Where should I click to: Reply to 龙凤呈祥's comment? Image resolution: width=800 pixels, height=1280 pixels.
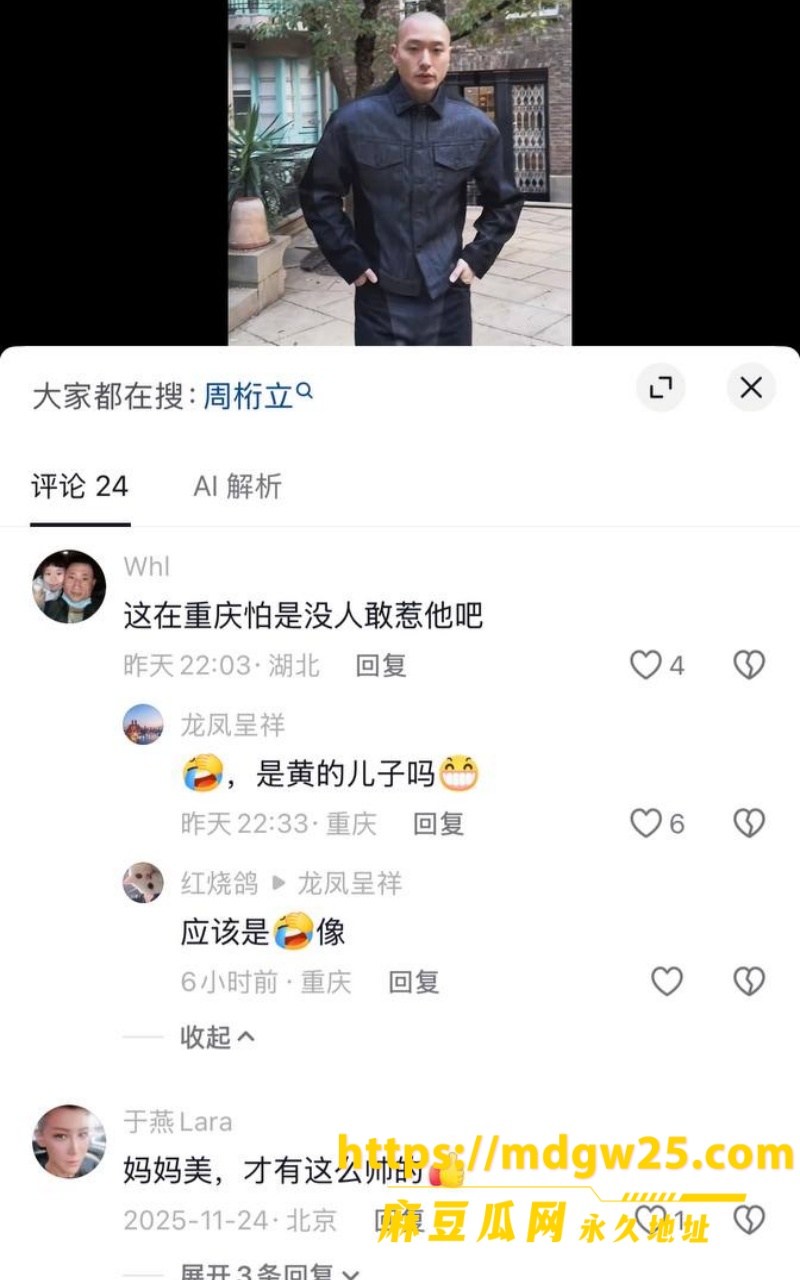pos(439,824)
